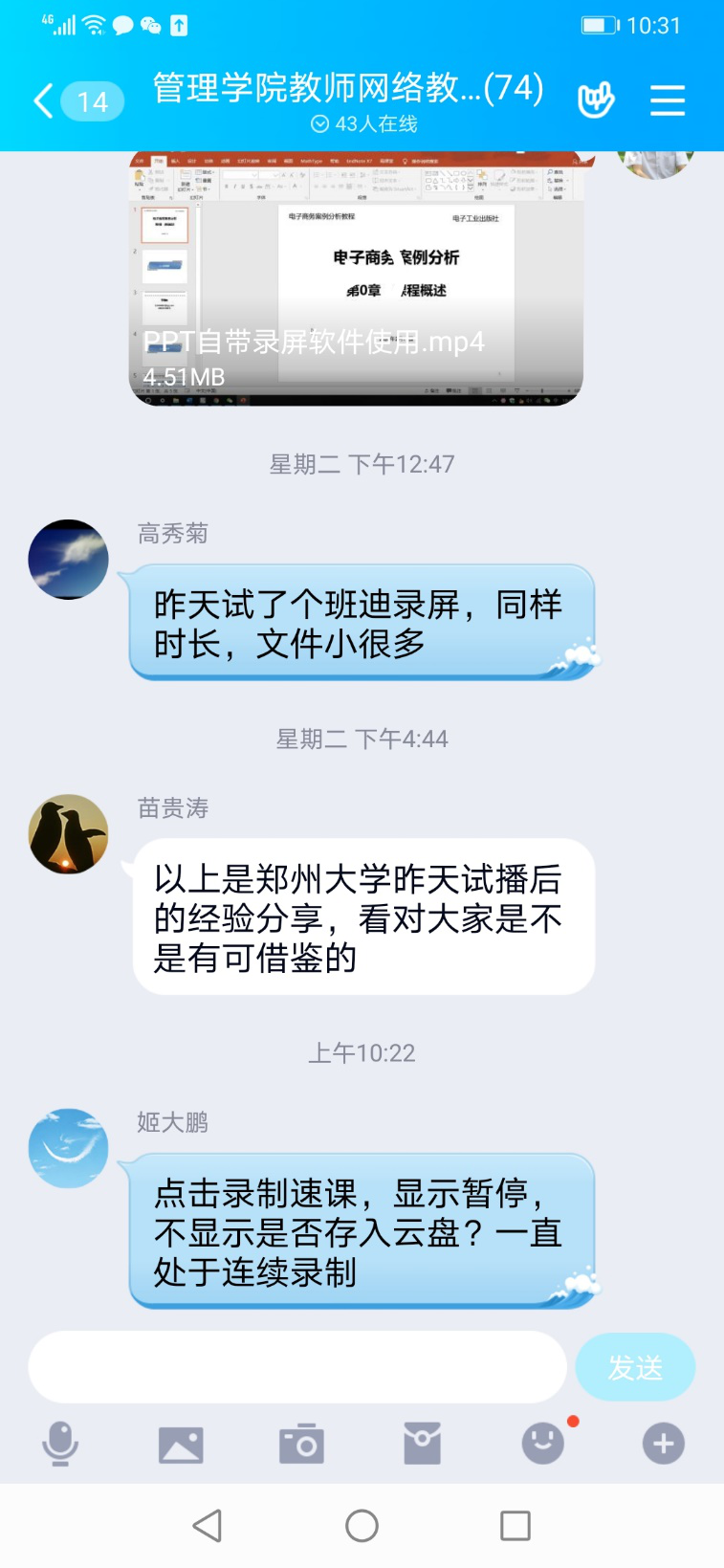This screenshot has height=1568, width=724.
Task: Open the system recent apps
Action: coord(516,1526)
